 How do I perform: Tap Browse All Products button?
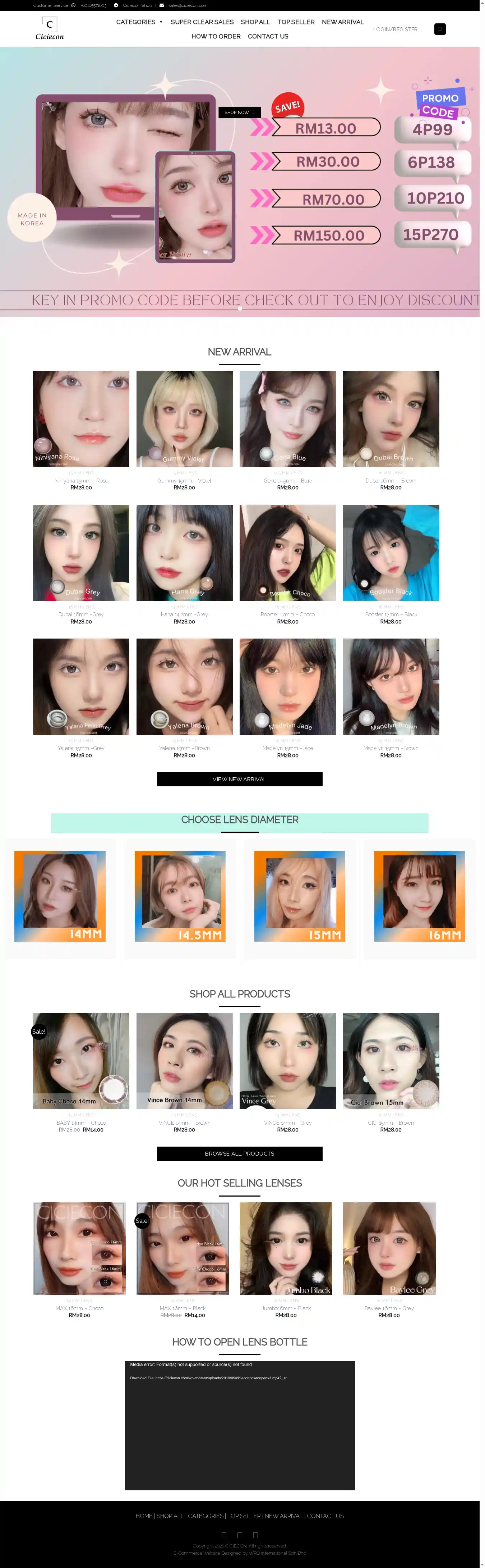click(239, 1153)
